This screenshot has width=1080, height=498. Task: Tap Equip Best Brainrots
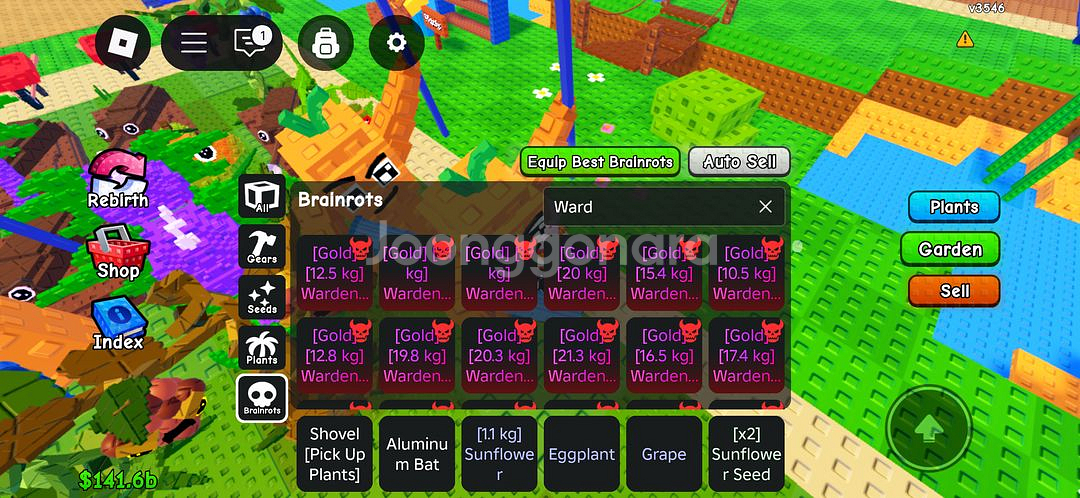(600, 162)
